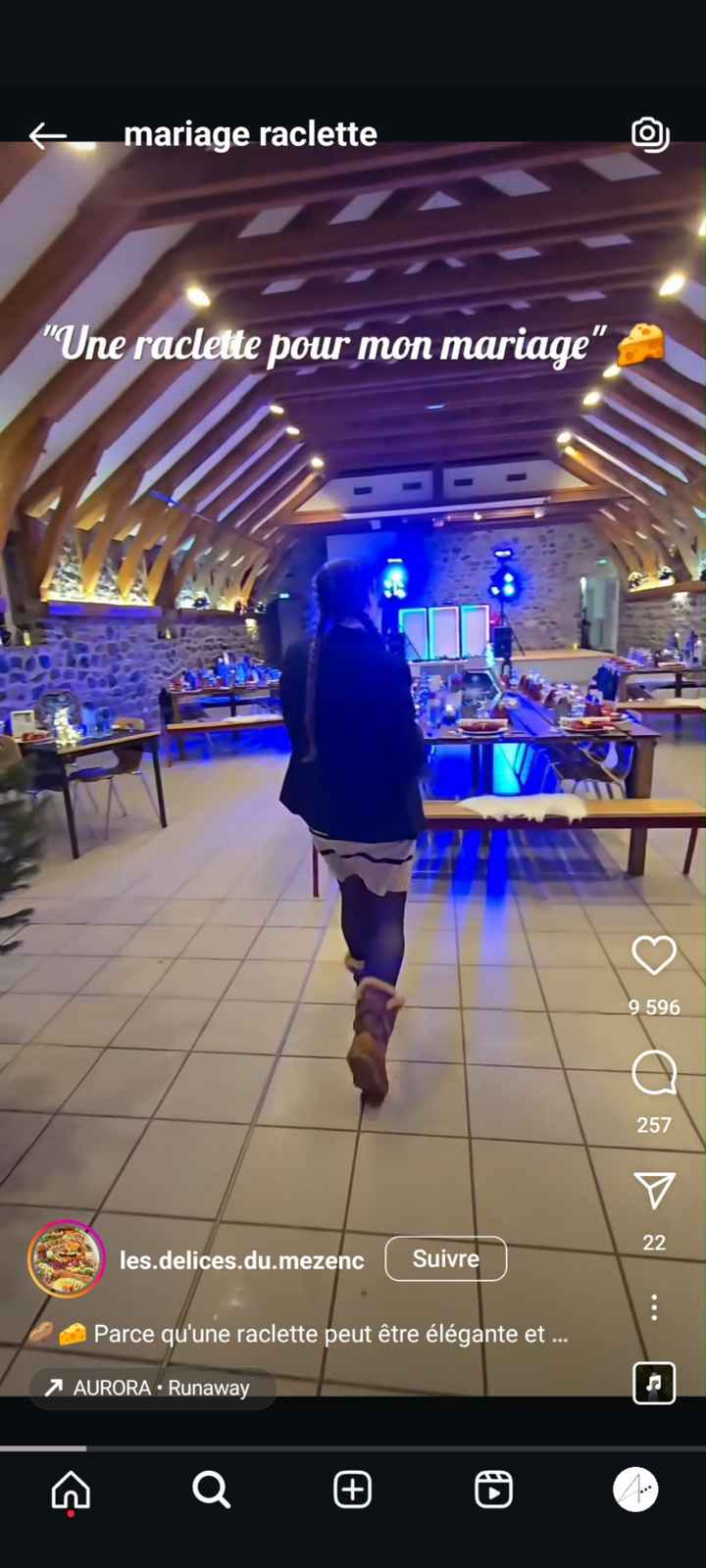Create a new post with plus tab
This screenshot has width=706, height=1568.
352,1491
